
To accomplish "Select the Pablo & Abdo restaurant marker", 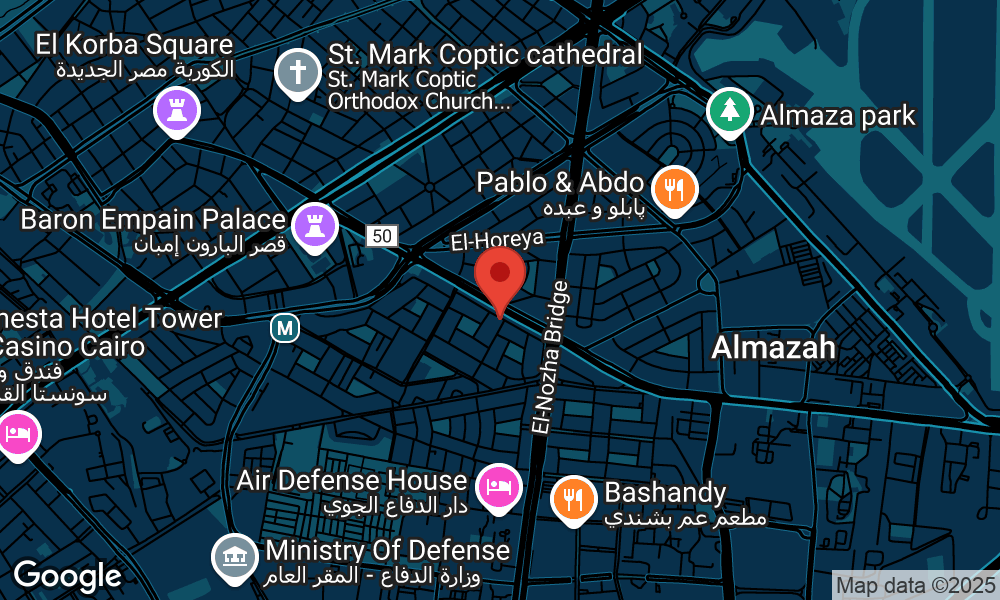I will [674, 188].
